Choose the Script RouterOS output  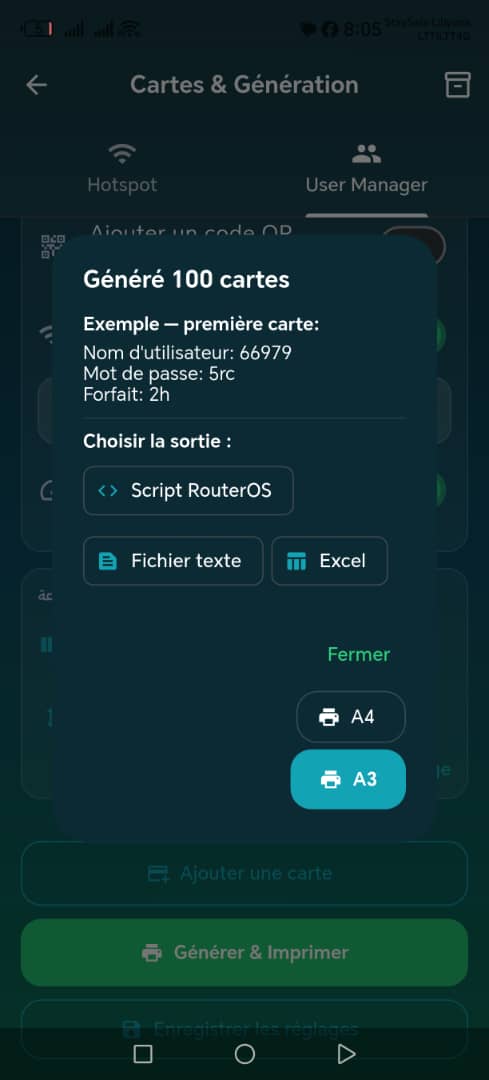pyautogui.click(x=188, y=490)
